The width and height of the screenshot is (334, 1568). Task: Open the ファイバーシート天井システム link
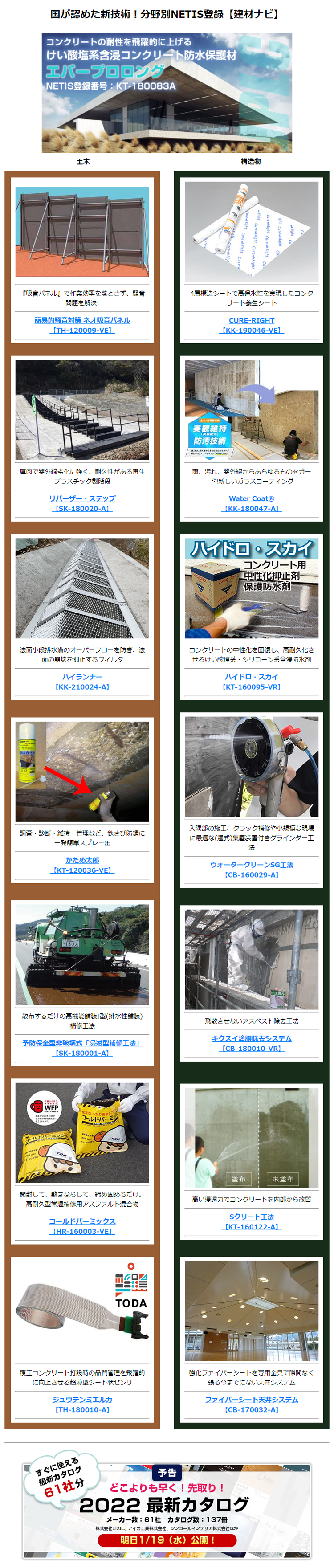click(x=251, y=1404)
